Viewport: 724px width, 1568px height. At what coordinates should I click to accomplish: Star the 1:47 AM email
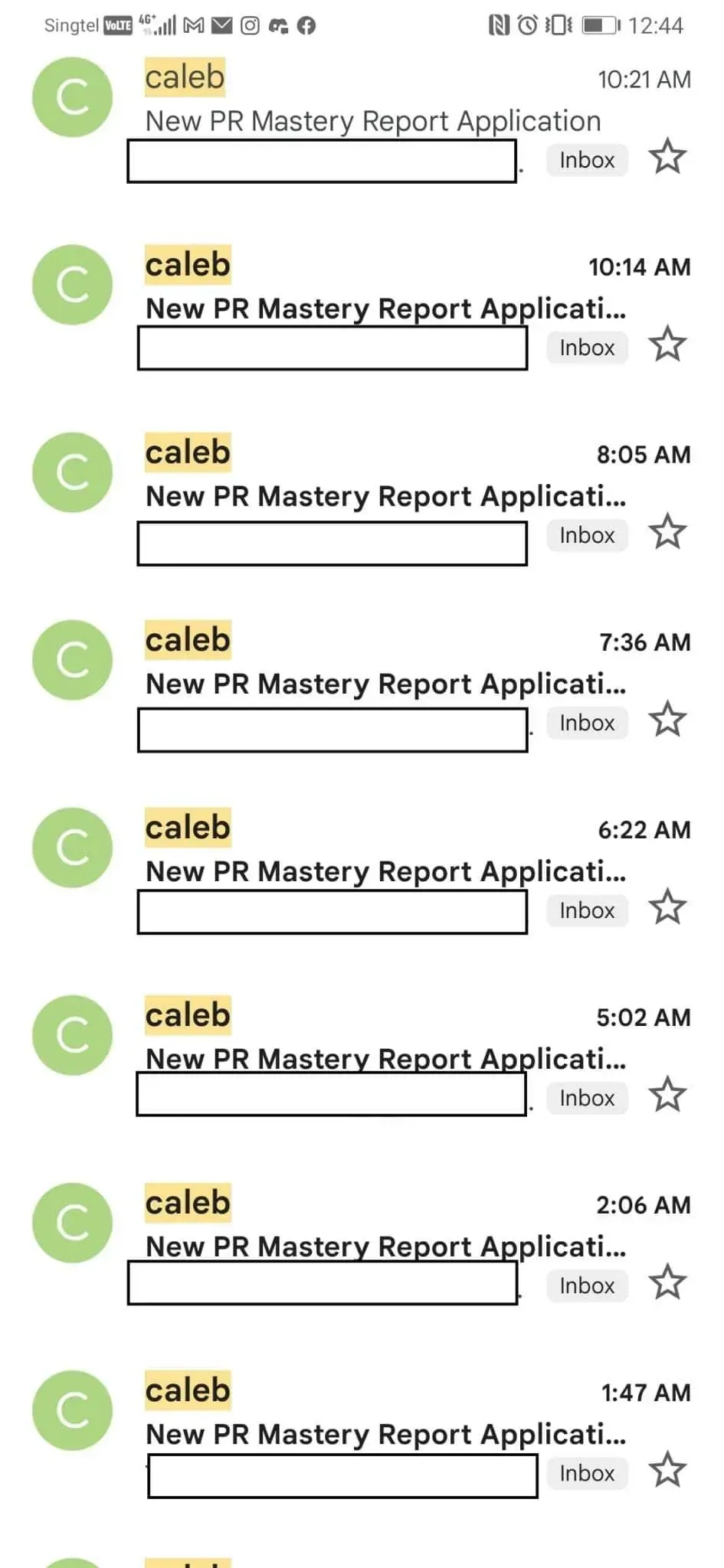click(667, 1470)
